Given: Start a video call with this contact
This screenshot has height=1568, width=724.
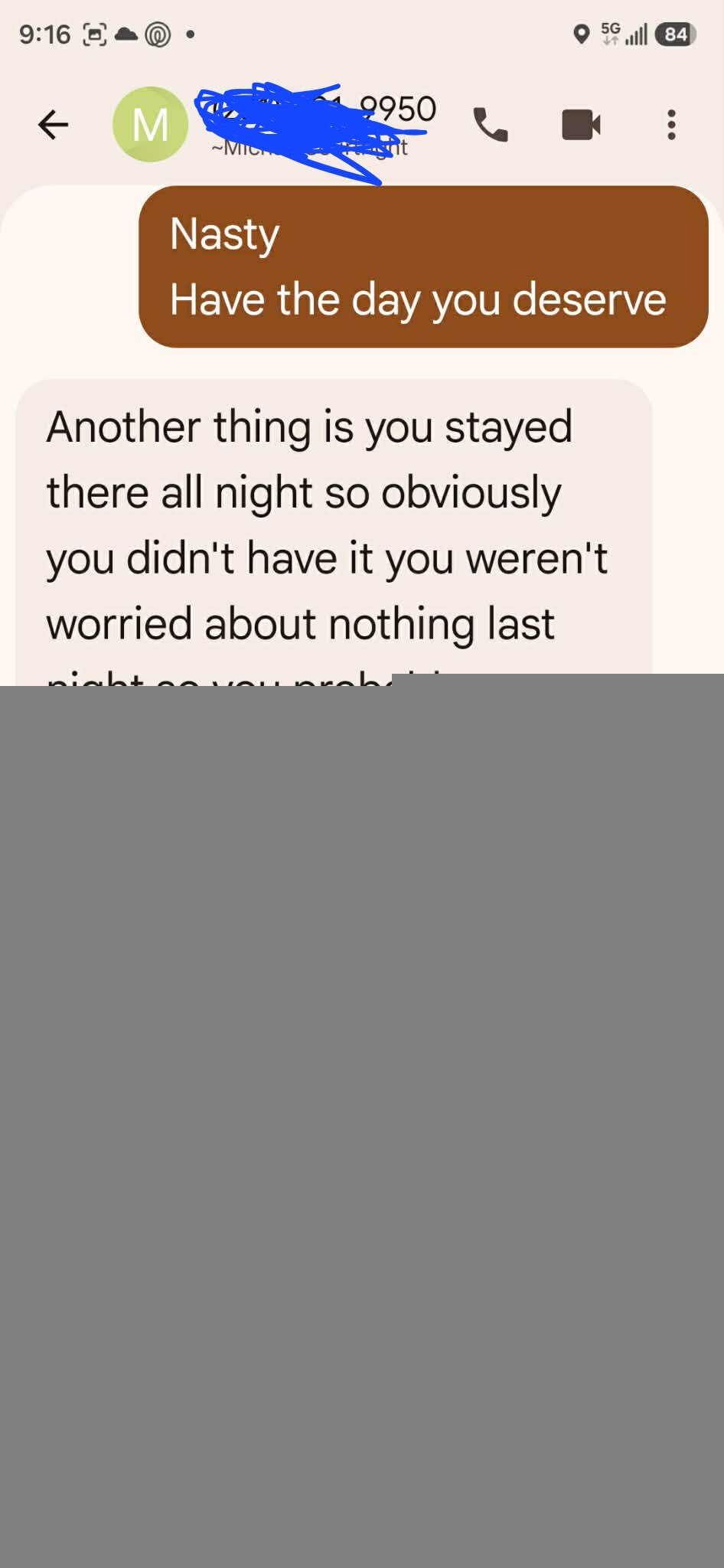Looking at the screenshot, I should point(581,125).
